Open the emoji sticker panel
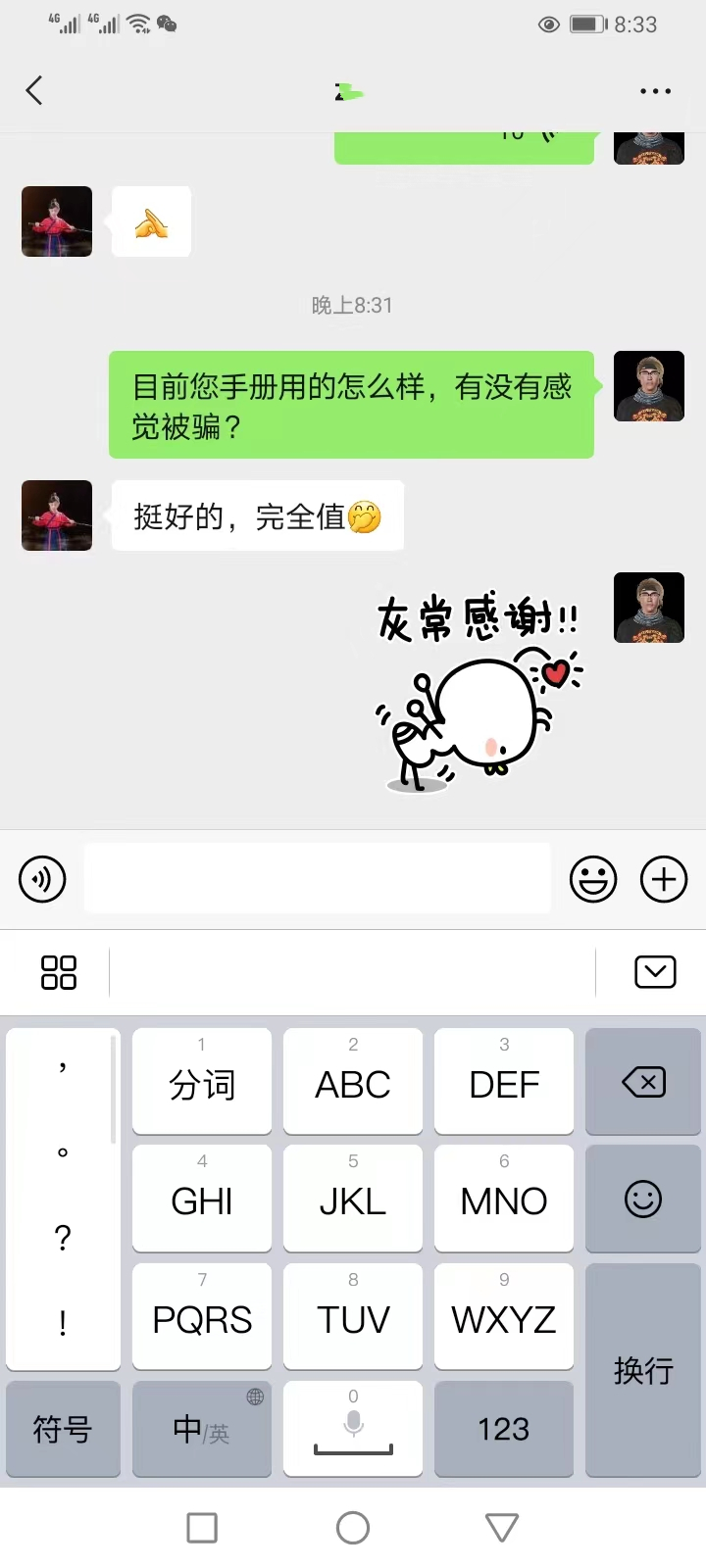Image resolution: width=706 pixels, height=1568 pixels. click(x=593, y=879)
